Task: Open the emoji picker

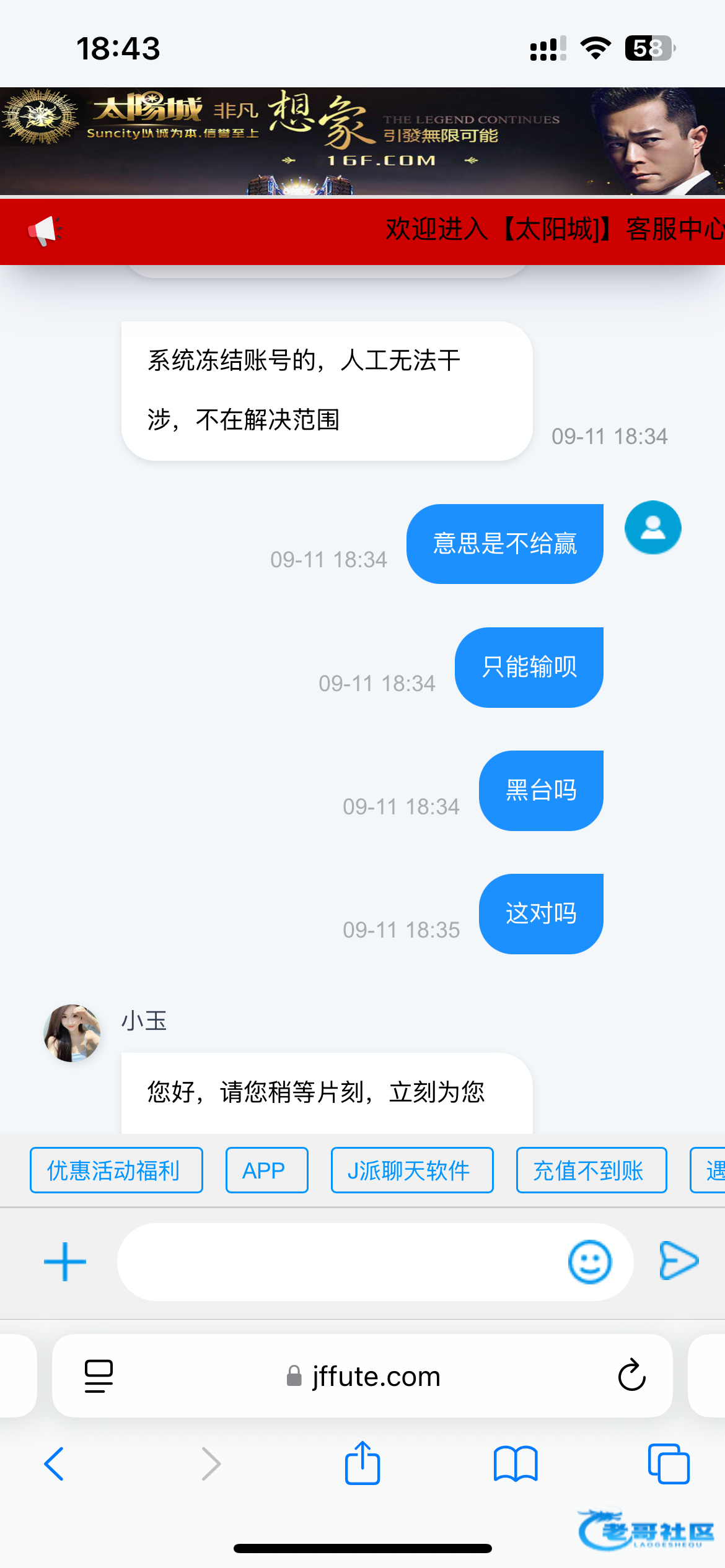Action: point(589,1261)
